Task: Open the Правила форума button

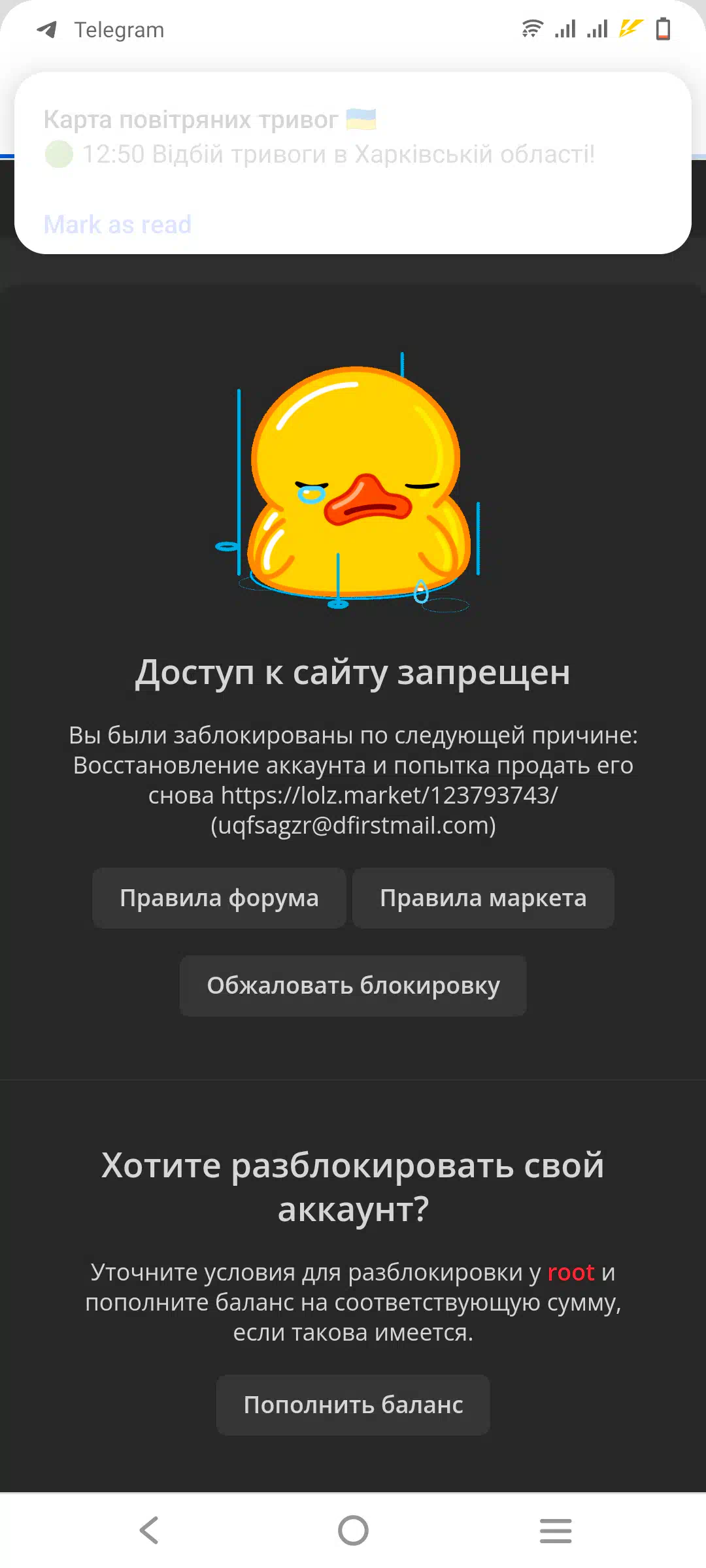Action: pyautogui.click(x=219, y=898)
